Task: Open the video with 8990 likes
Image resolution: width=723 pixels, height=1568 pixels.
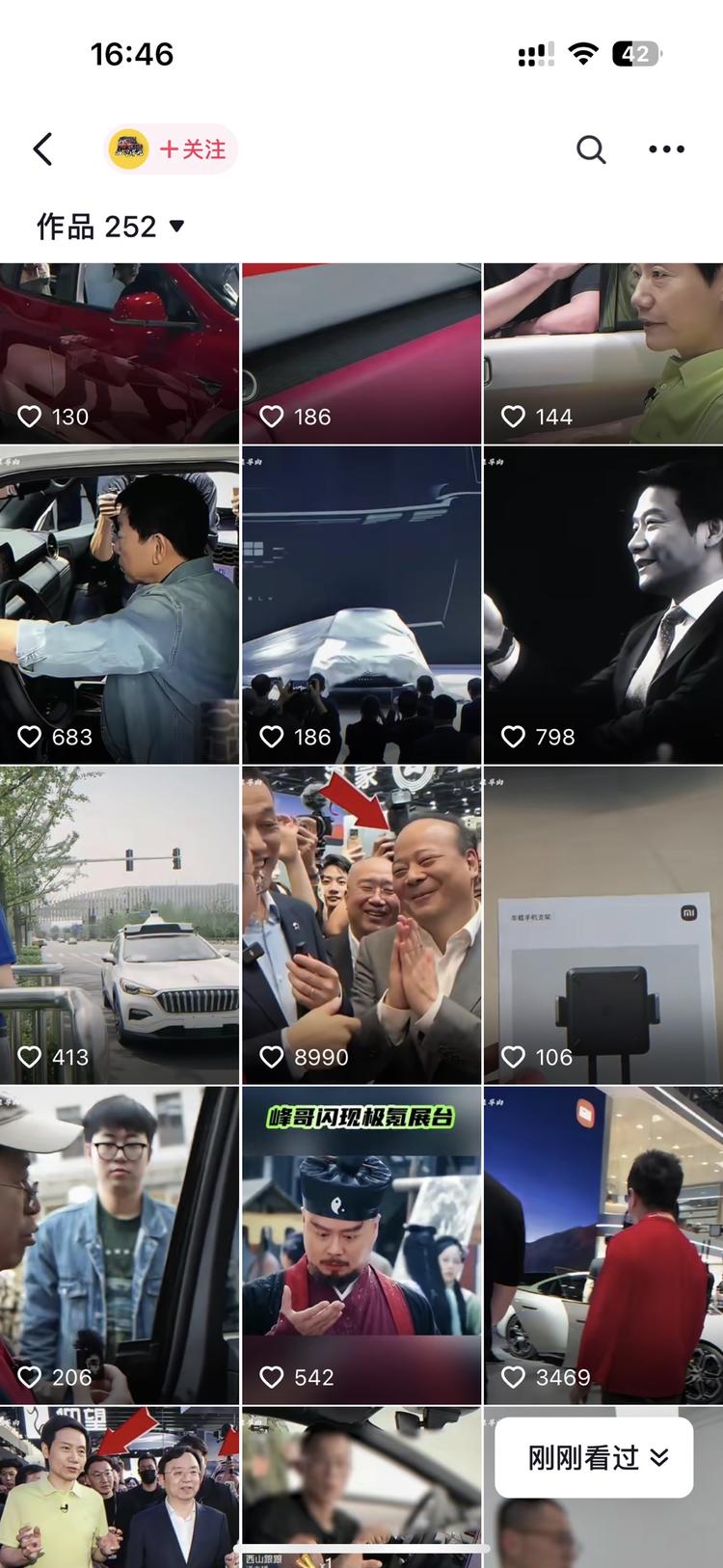Action: (361, 926)
